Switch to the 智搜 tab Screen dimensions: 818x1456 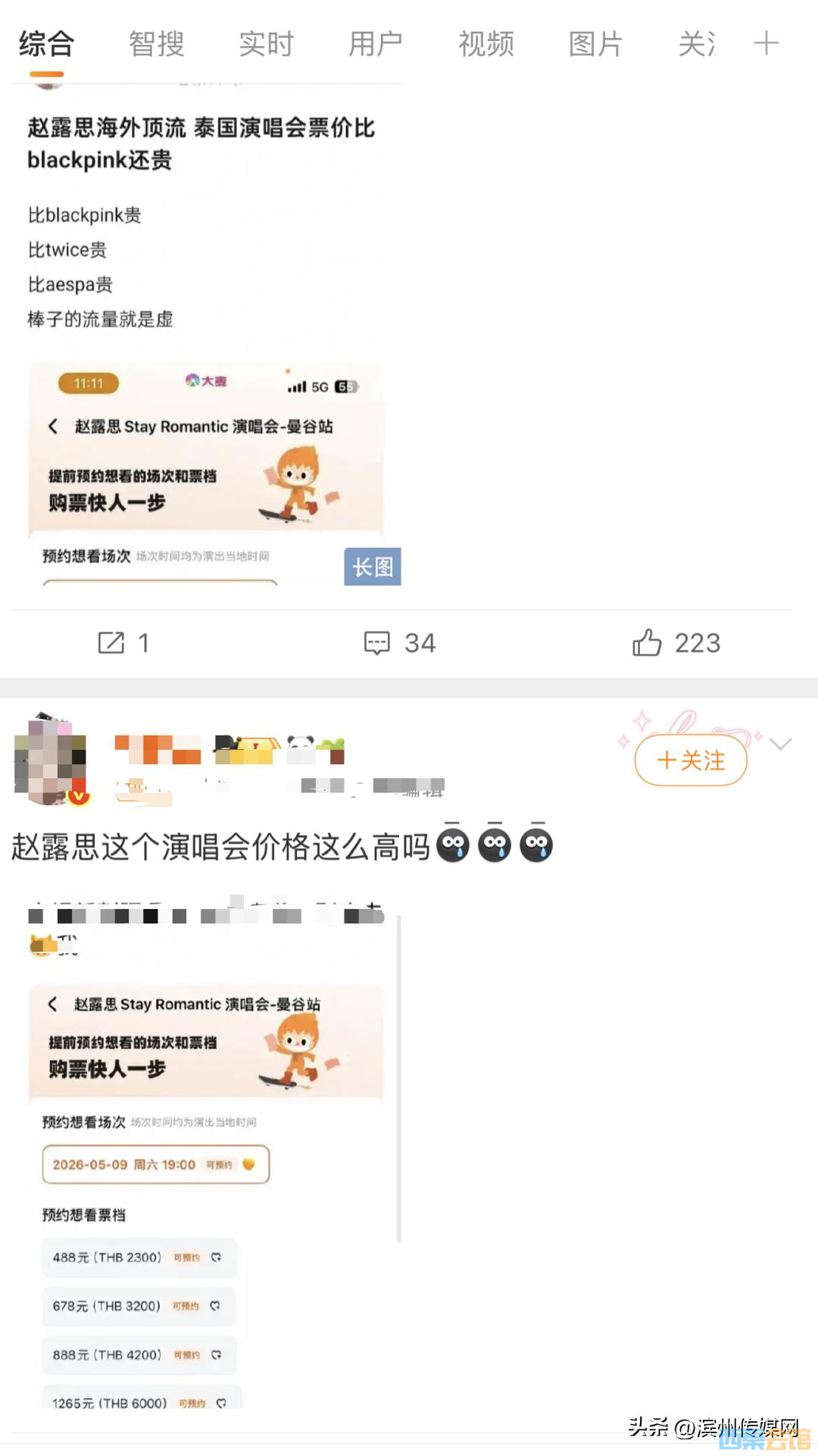[x=156, y=44]
